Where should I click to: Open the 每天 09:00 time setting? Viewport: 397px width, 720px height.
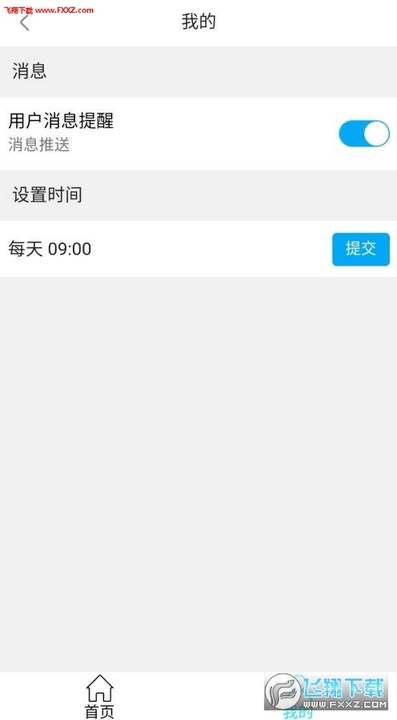tap(50, 249)
